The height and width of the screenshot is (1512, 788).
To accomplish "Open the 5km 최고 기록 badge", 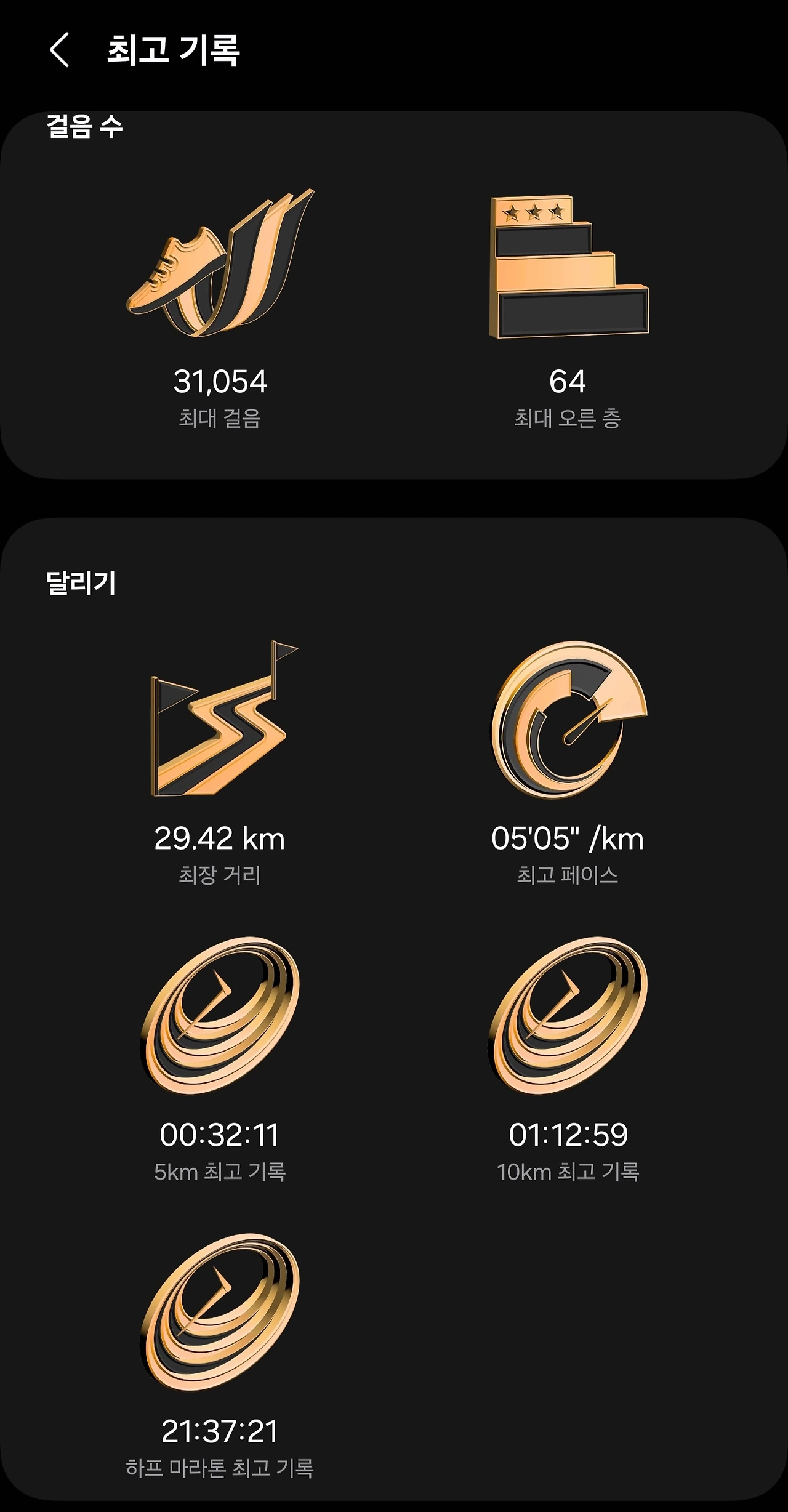I will point(220,1059).
